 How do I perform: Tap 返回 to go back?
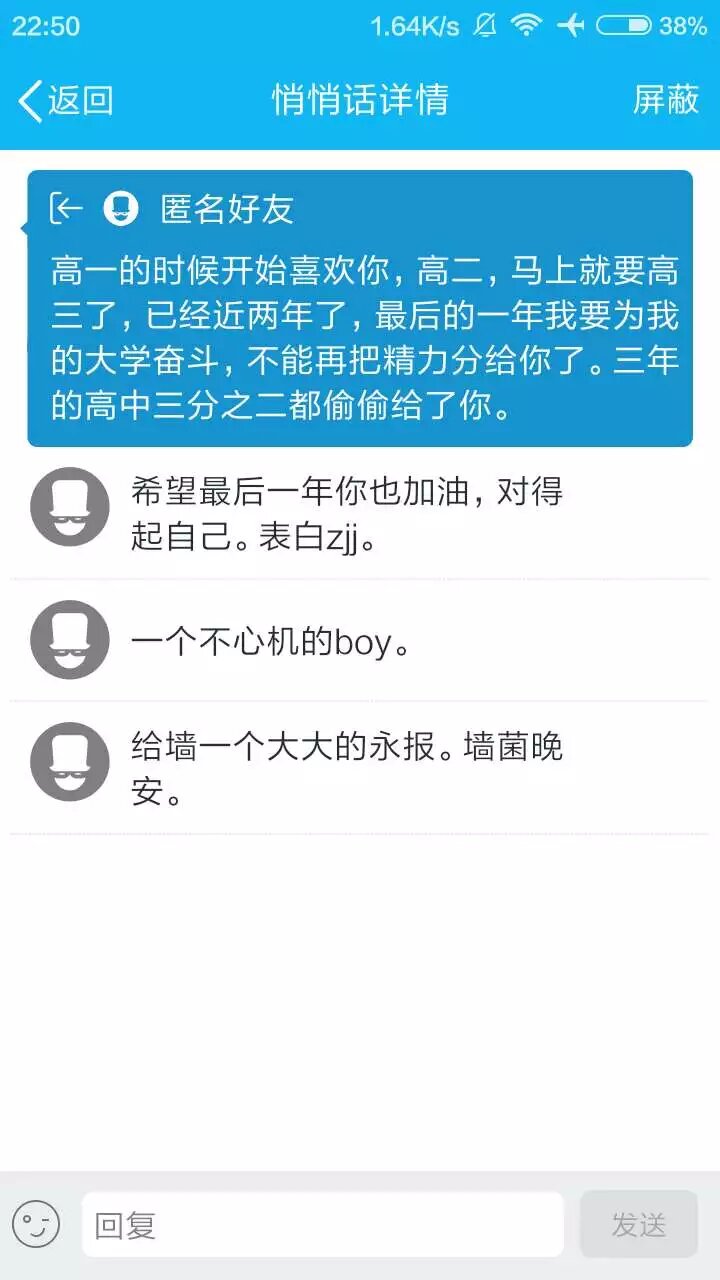[65, 101]
